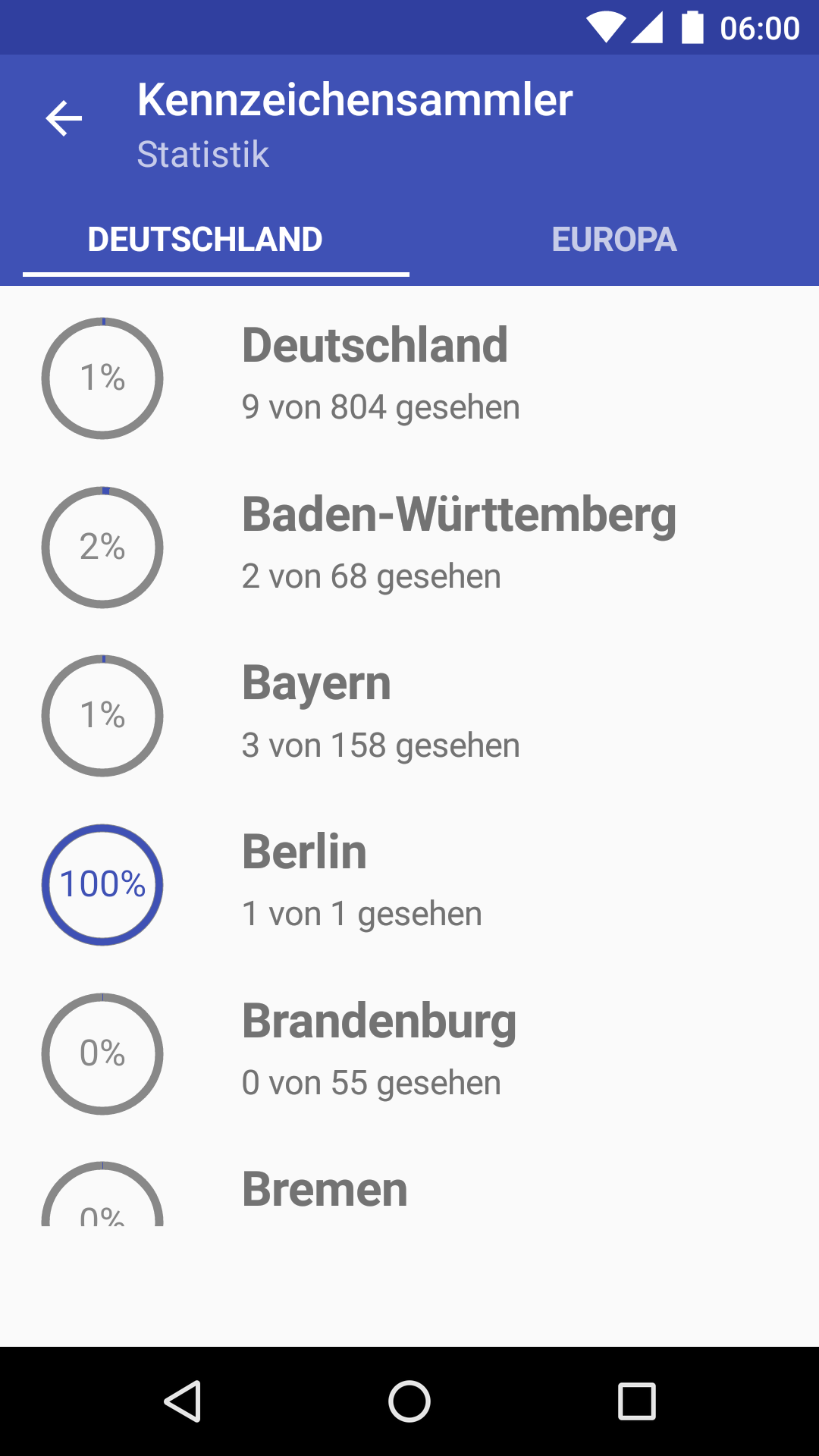Open the Deutschland statistics row
The height and width of the screenshot is (1456, 819).
pyautogui.click(x=409, y=378)
